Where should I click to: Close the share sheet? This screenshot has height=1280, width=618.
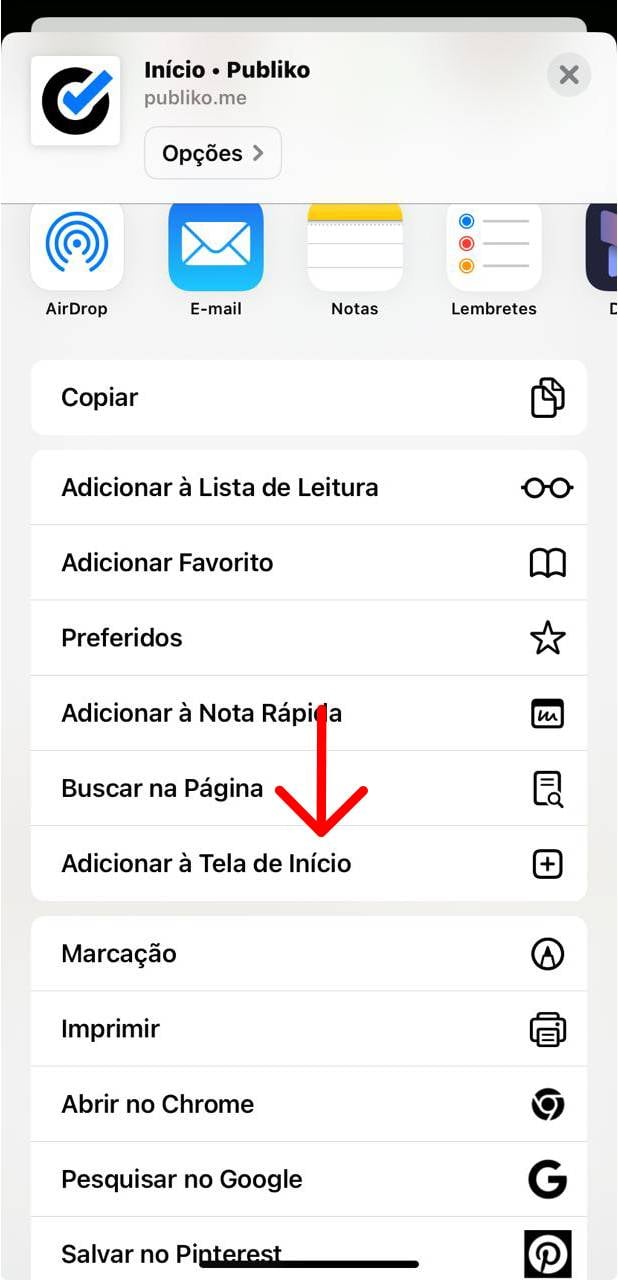(569, 75)
